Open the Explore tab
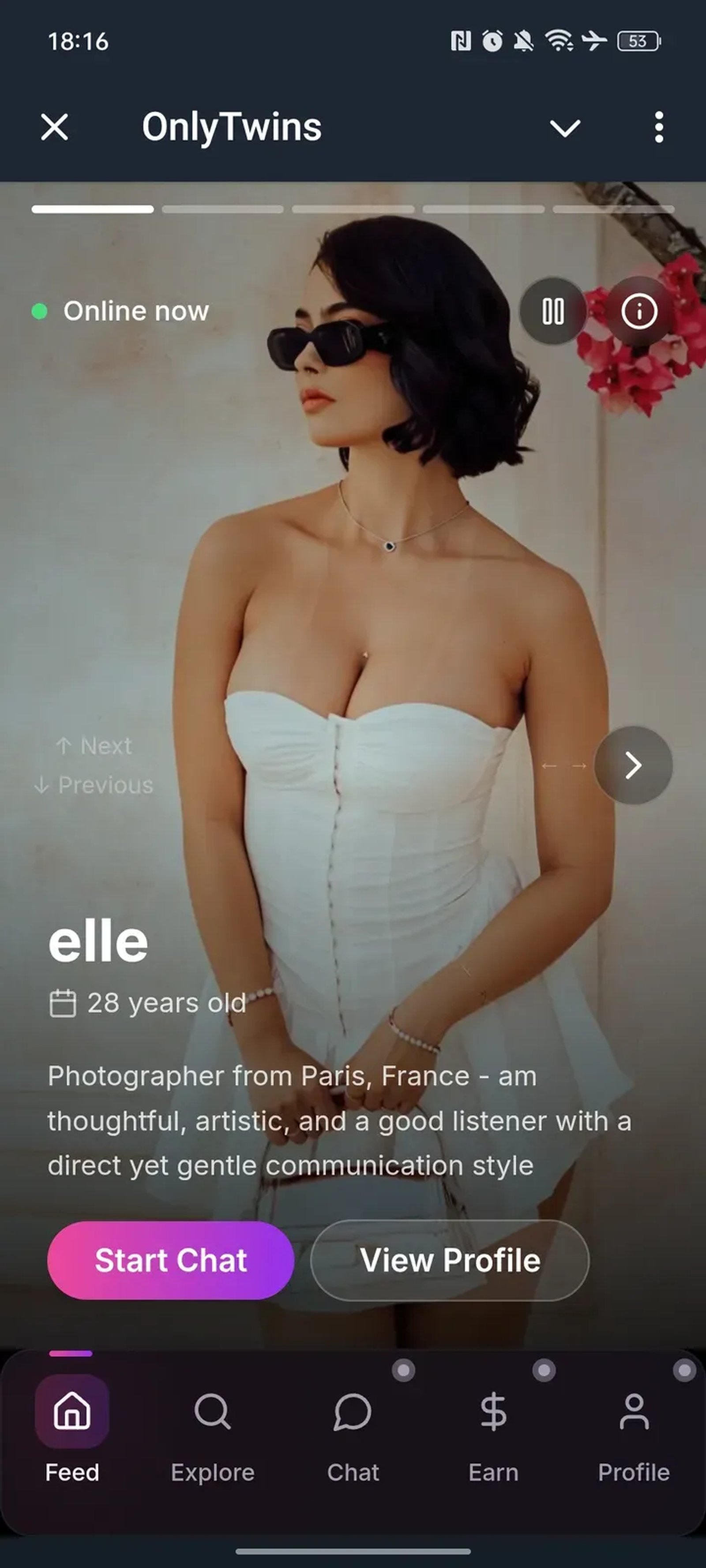This screenshot has width=706, height=1568. (x=213, y=1430)
